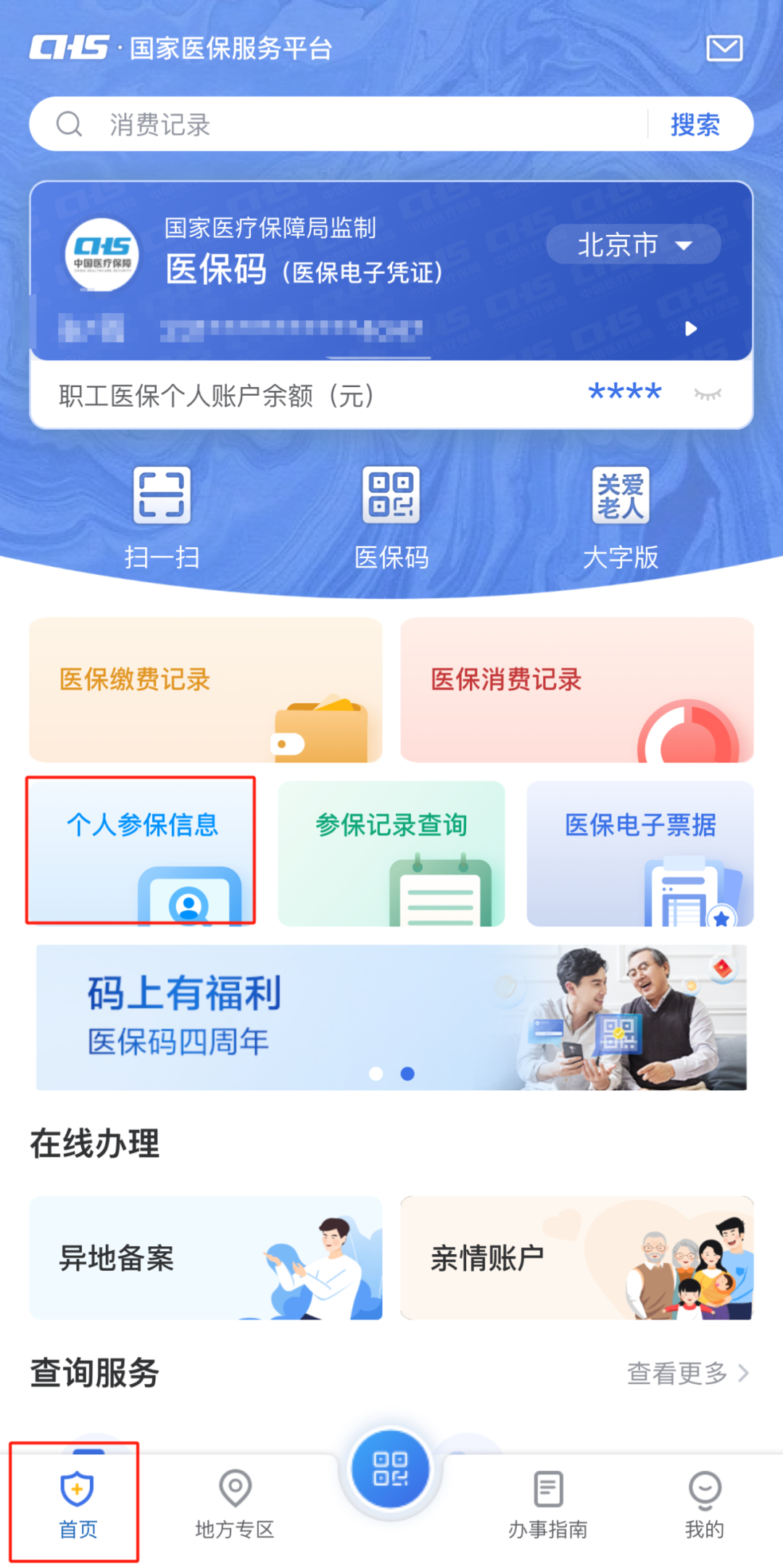Open 亲情账户 service

[x=576, y=1258]
